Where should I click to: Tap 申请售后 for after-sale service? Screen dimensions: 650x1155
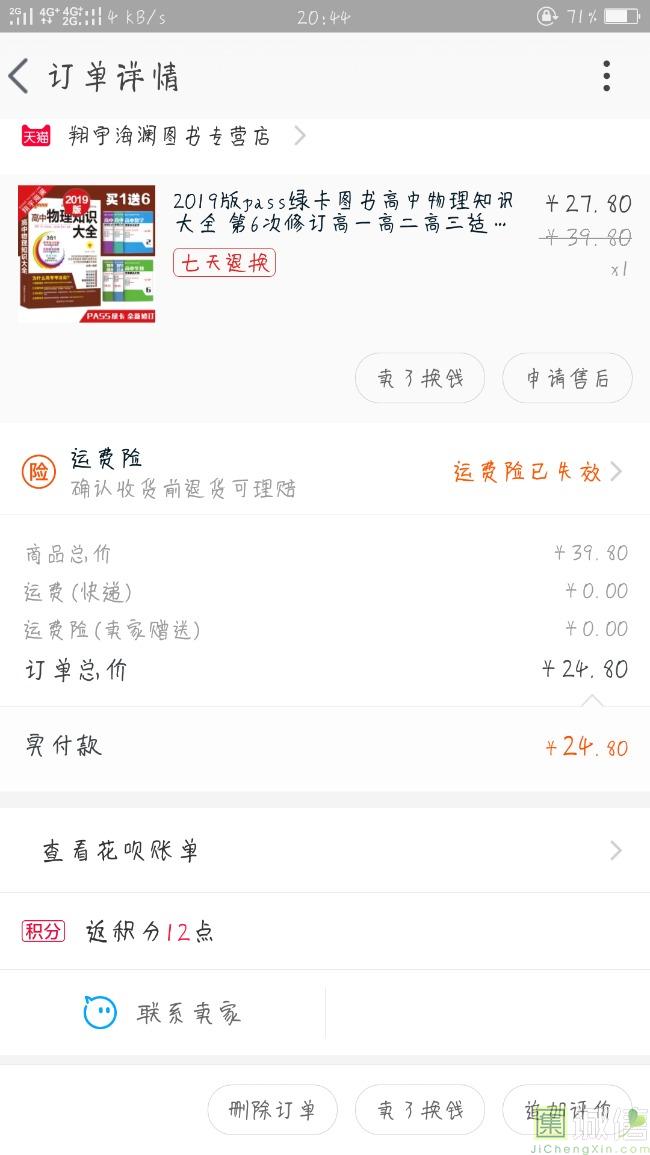coord(567,378)
